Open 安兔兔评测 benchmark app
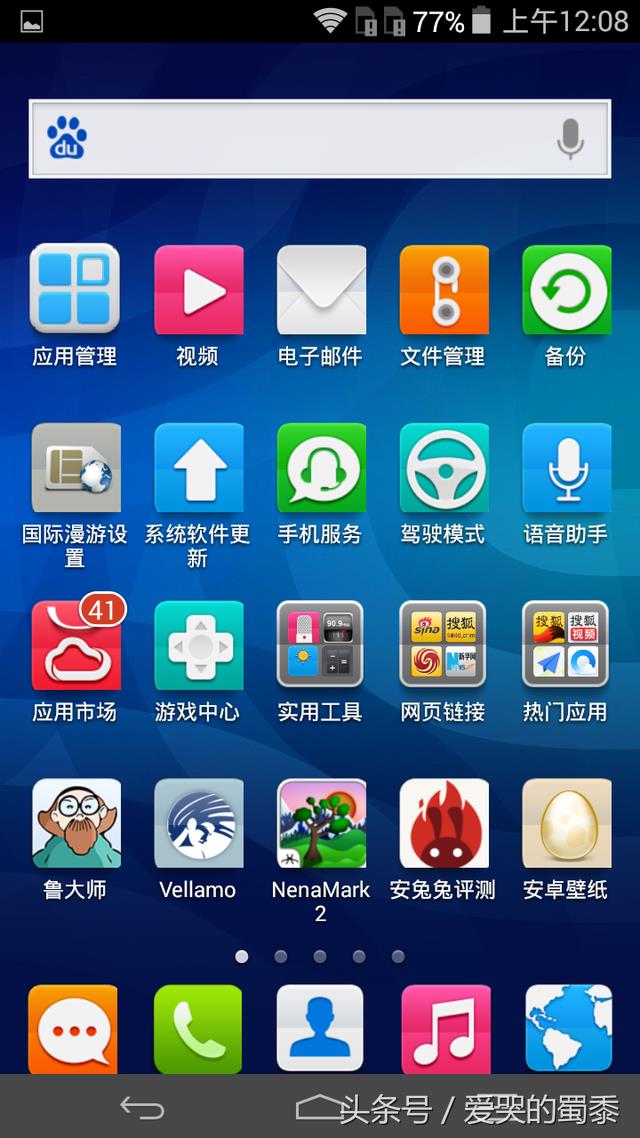The width and height of the screenshot is (640, 1138). [x=444, y=824]
